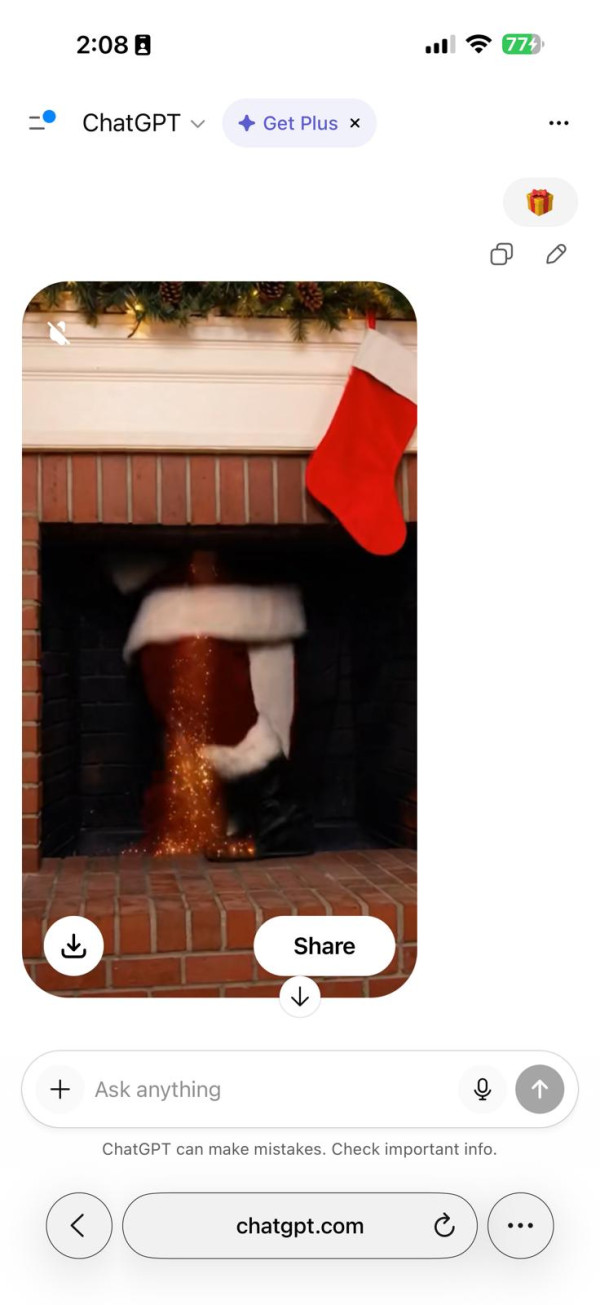
Task: Add an attachment with plus button
Action: [60, 1089]
